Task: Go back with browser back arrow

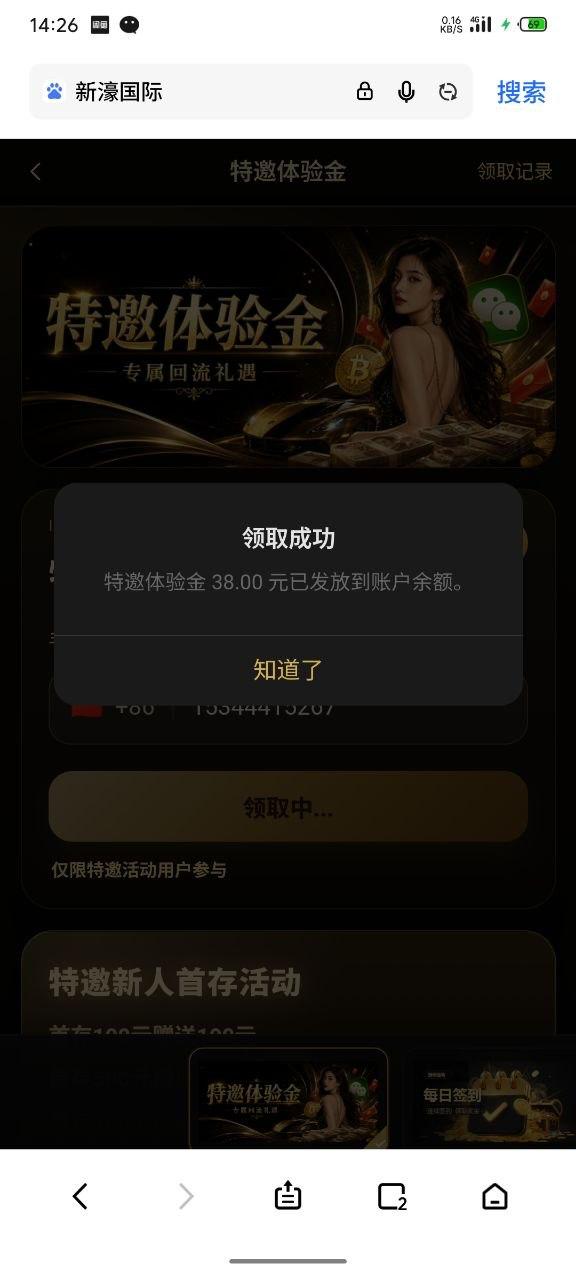Action: click(x=80, y=1196)
